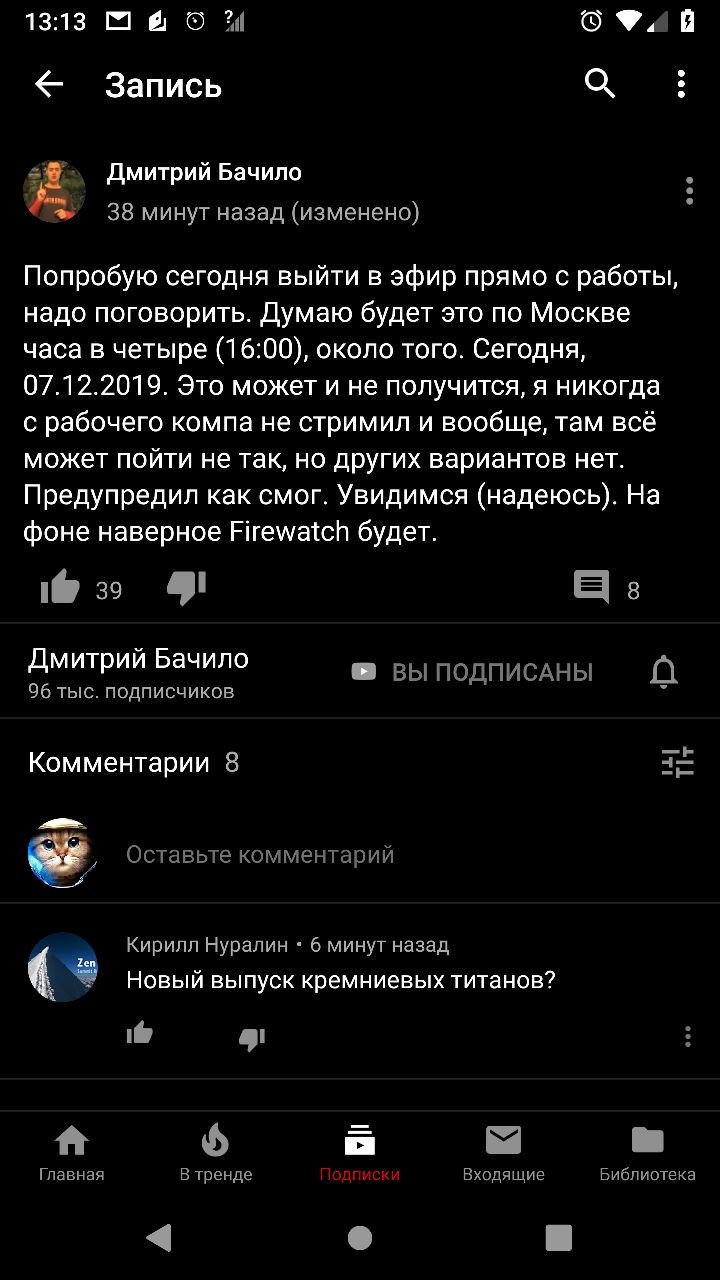Go to the Библиотека tab

click(x=647, y=1152)
